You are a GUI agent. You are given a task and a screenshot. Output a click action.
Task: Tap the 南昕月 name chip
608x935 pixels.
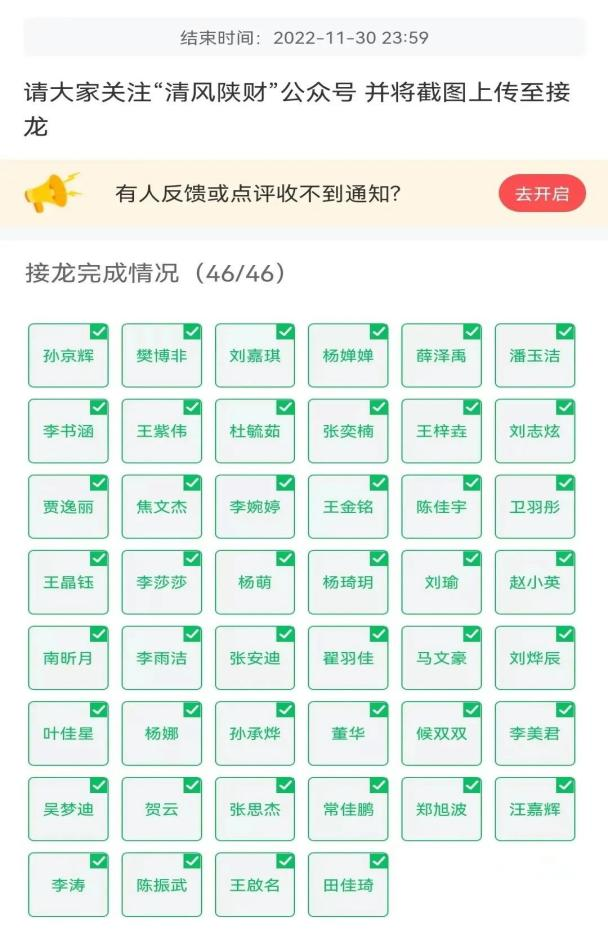click(68, 658)
